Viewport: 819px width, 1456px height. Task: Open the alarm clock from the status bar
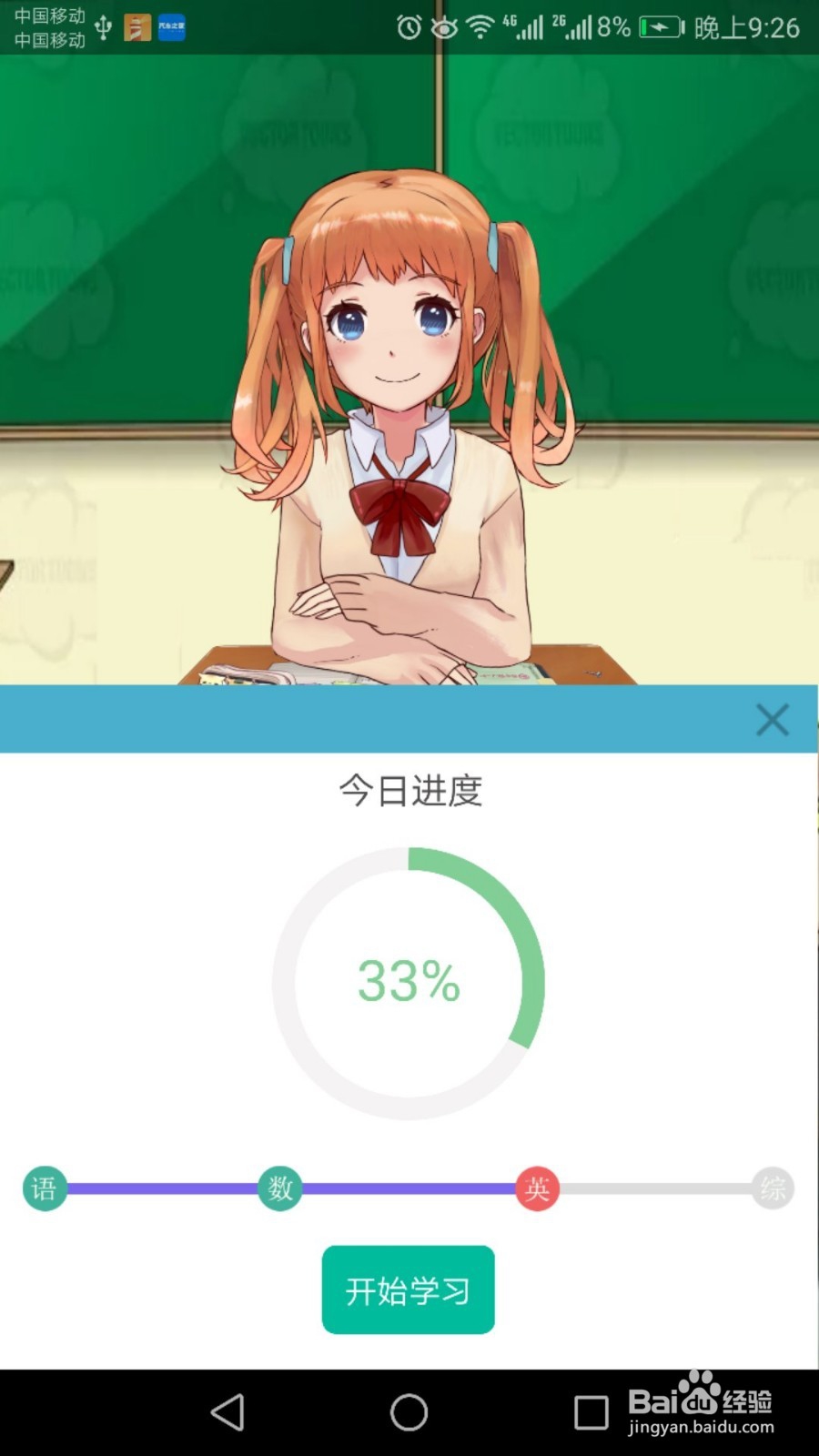(x=409, y=27)
